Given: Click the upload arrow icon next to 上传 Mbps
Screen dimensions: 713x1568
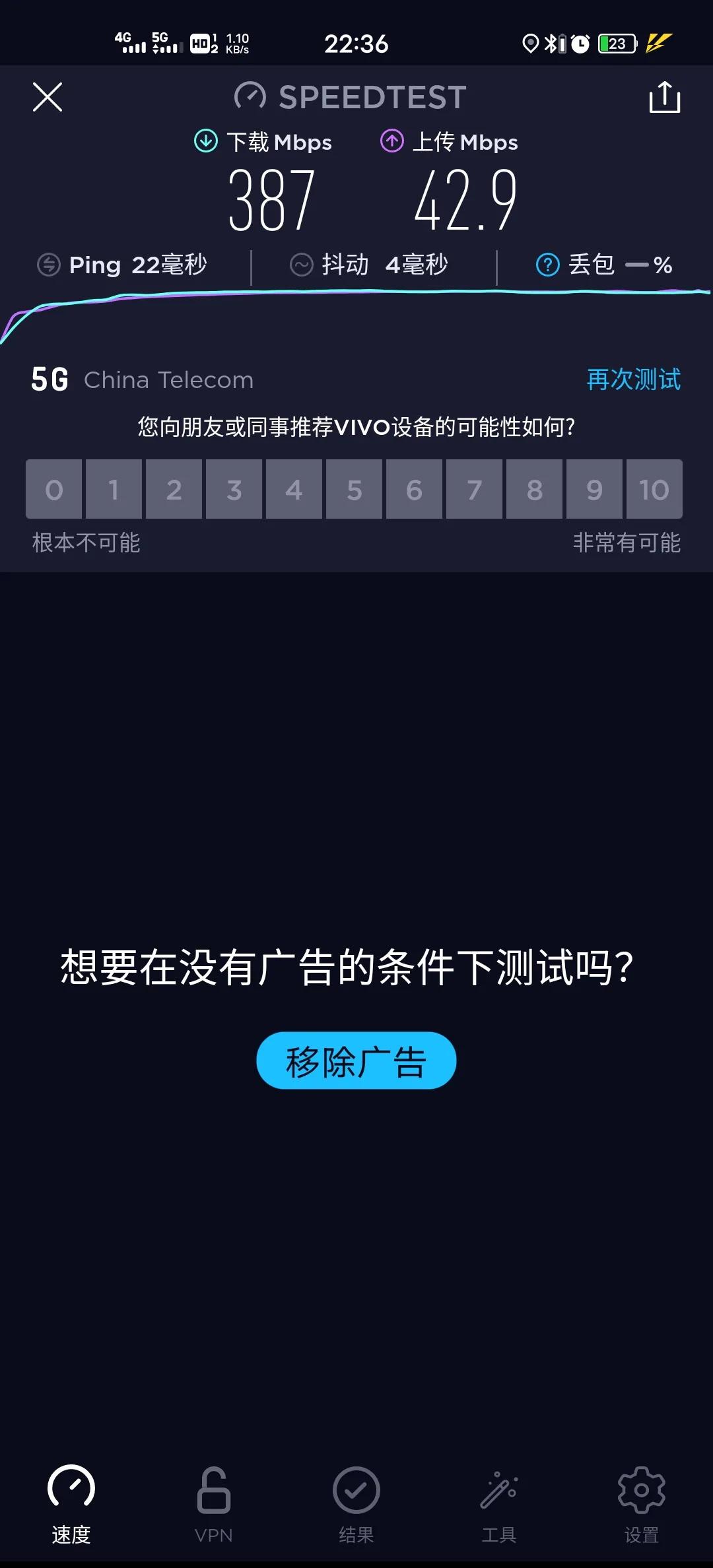Looking at the screenshot, I should [x=391, y=141].
